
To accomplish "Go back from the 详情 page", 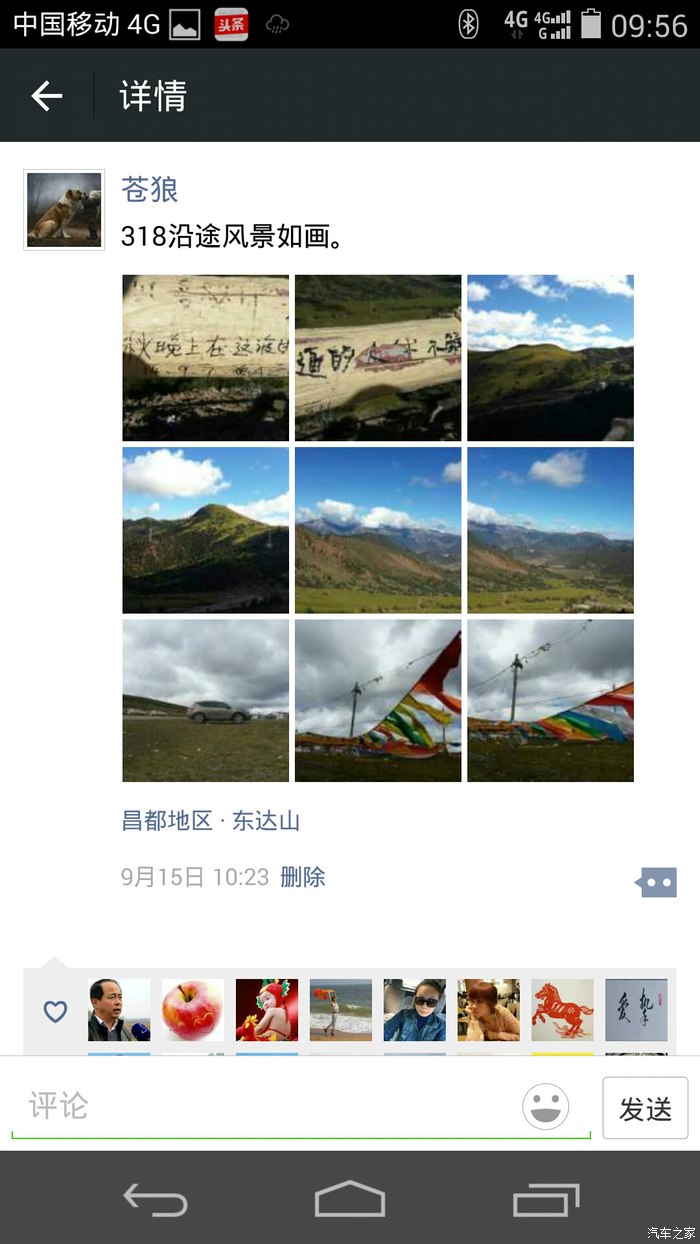I will click(47, 96).
